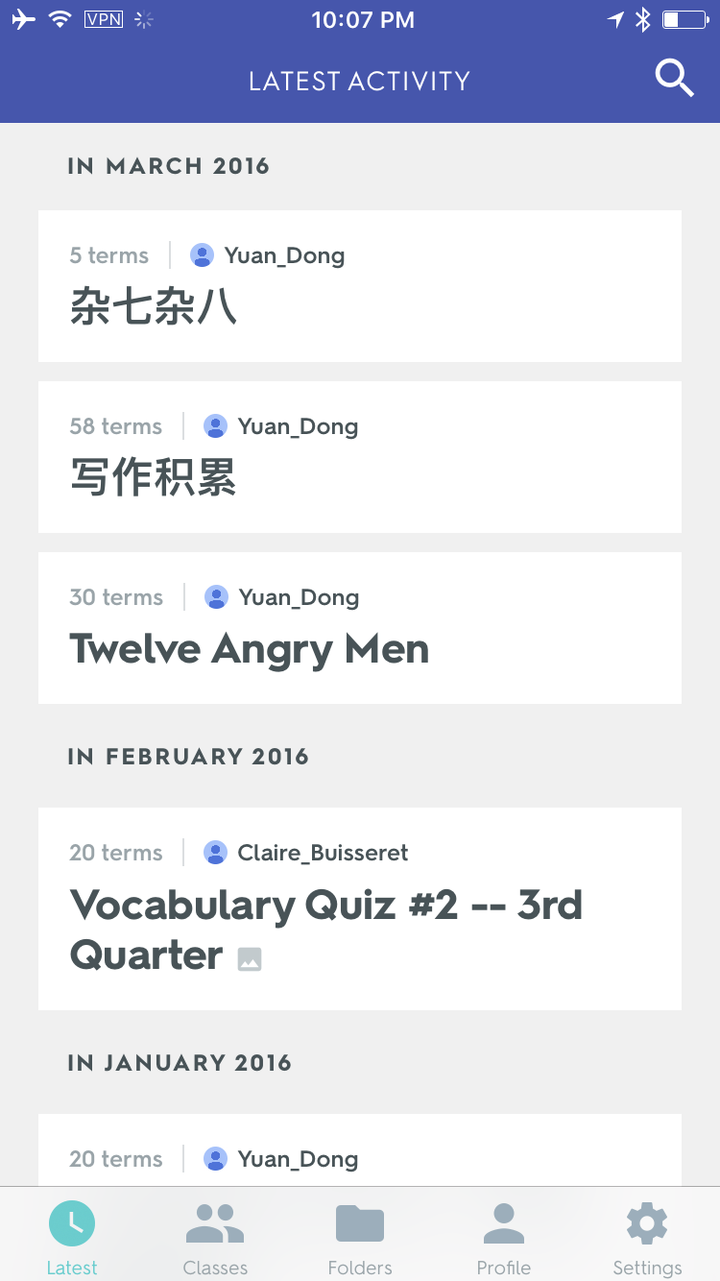Select the Latest tab
This screenshot has width=720, height=1281.
coord(72,1238)
